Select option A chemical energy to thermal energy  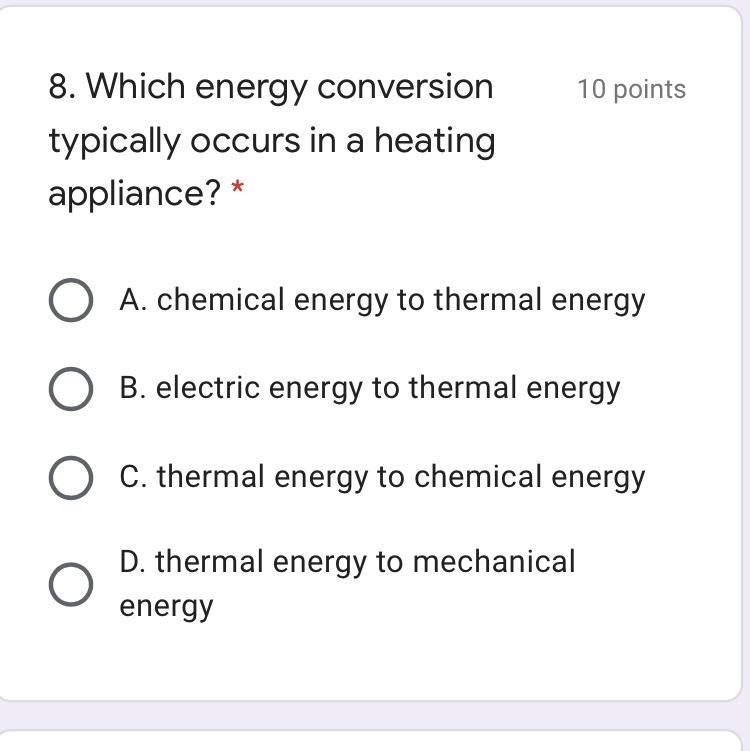71,300
